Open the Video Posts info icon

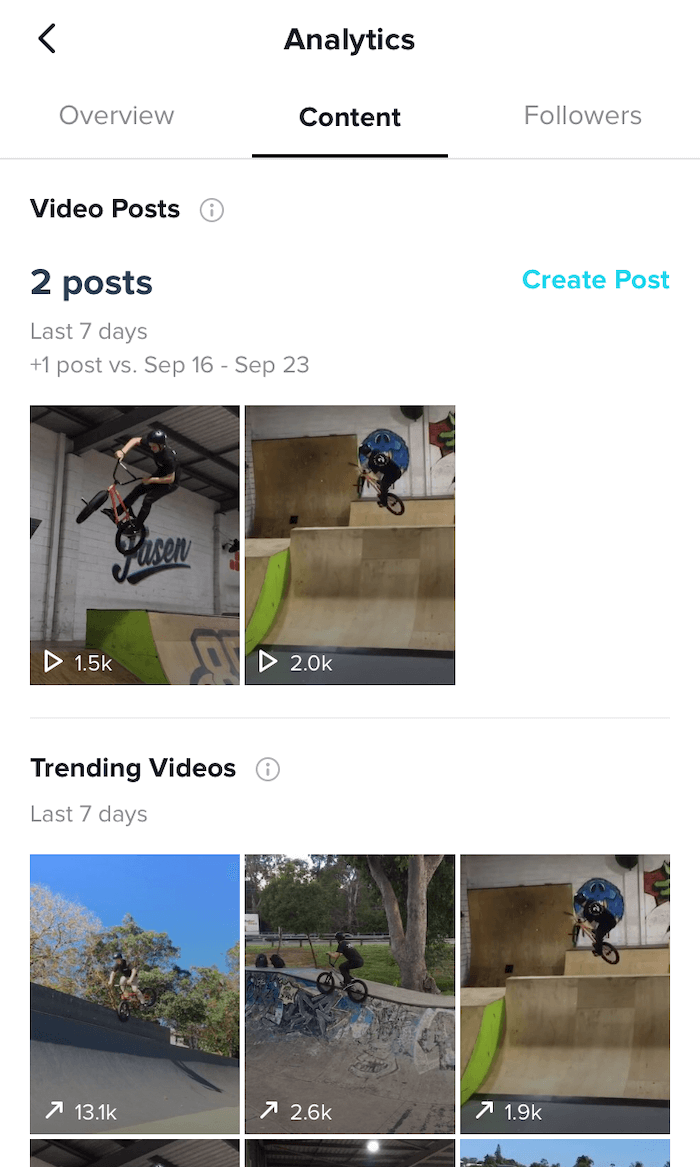coord(212,210)
